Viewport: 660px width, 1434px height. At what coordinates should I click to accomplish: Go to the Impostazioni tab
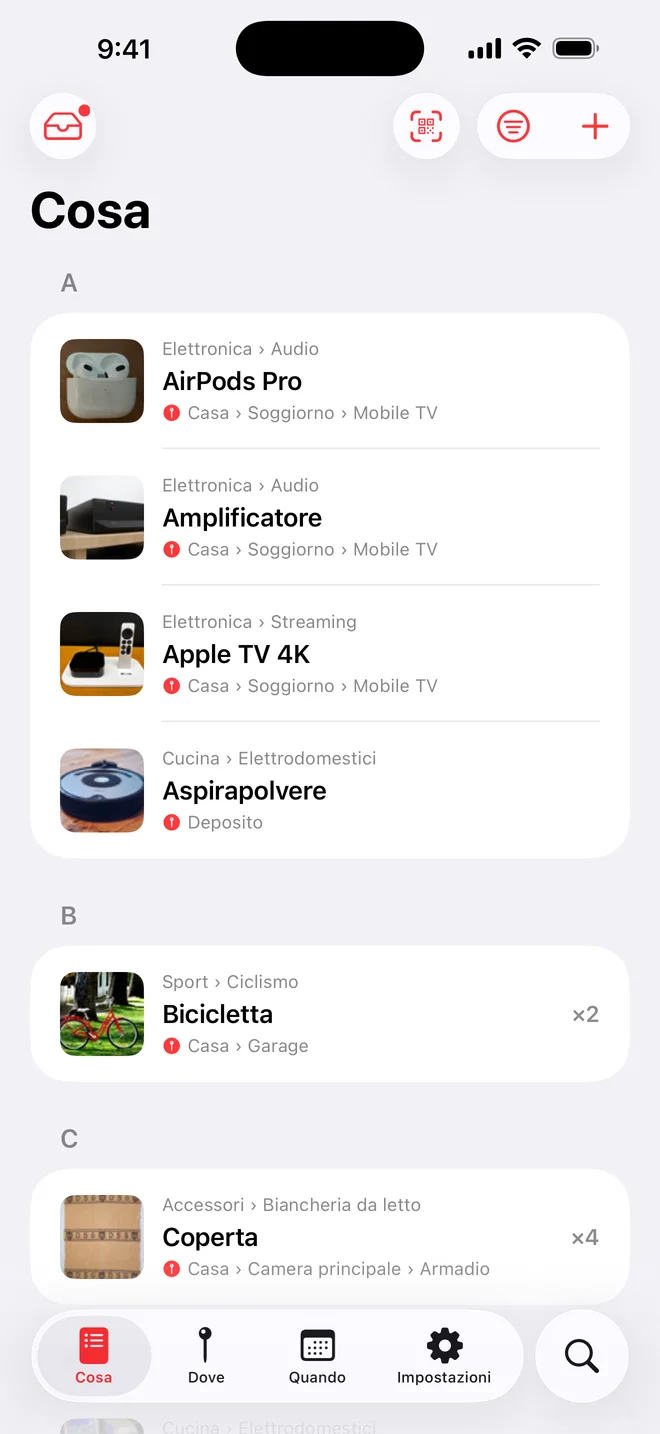(x=444, y=1356)
